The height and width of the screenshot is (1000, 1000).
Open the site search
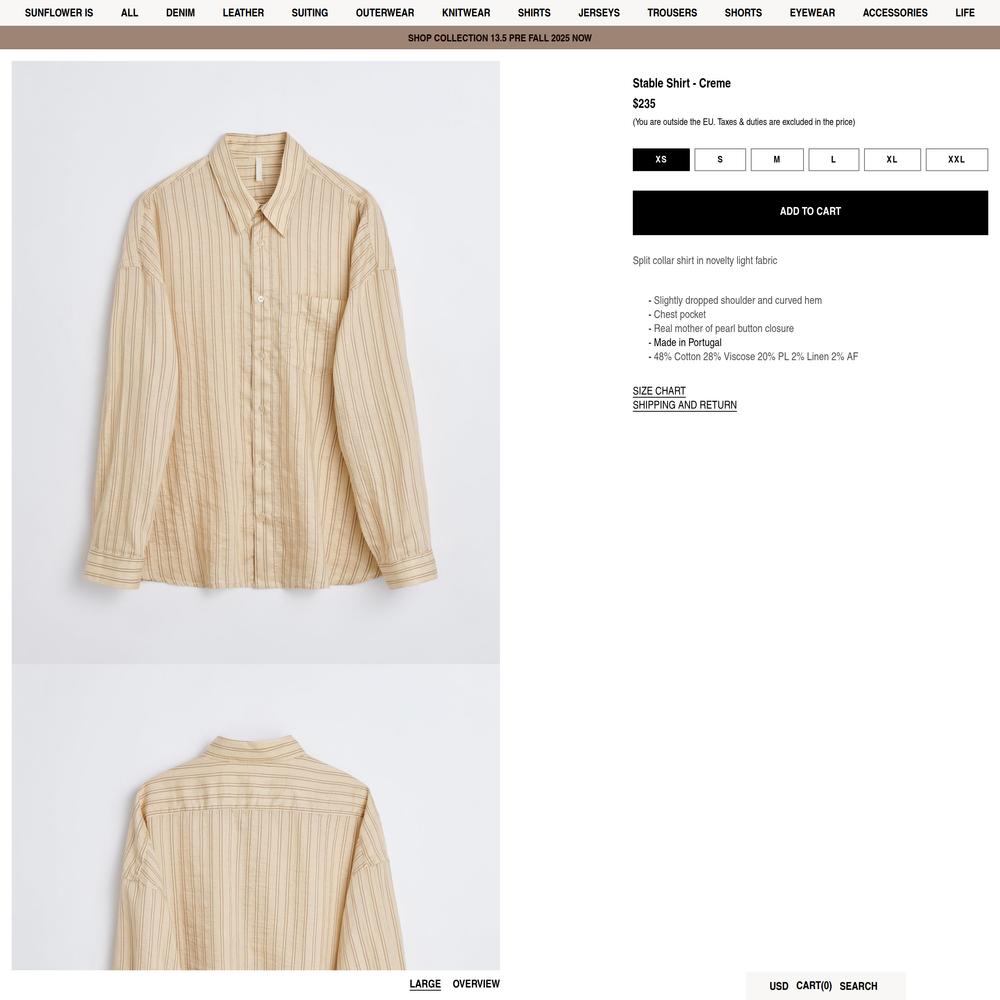point(858,986)
